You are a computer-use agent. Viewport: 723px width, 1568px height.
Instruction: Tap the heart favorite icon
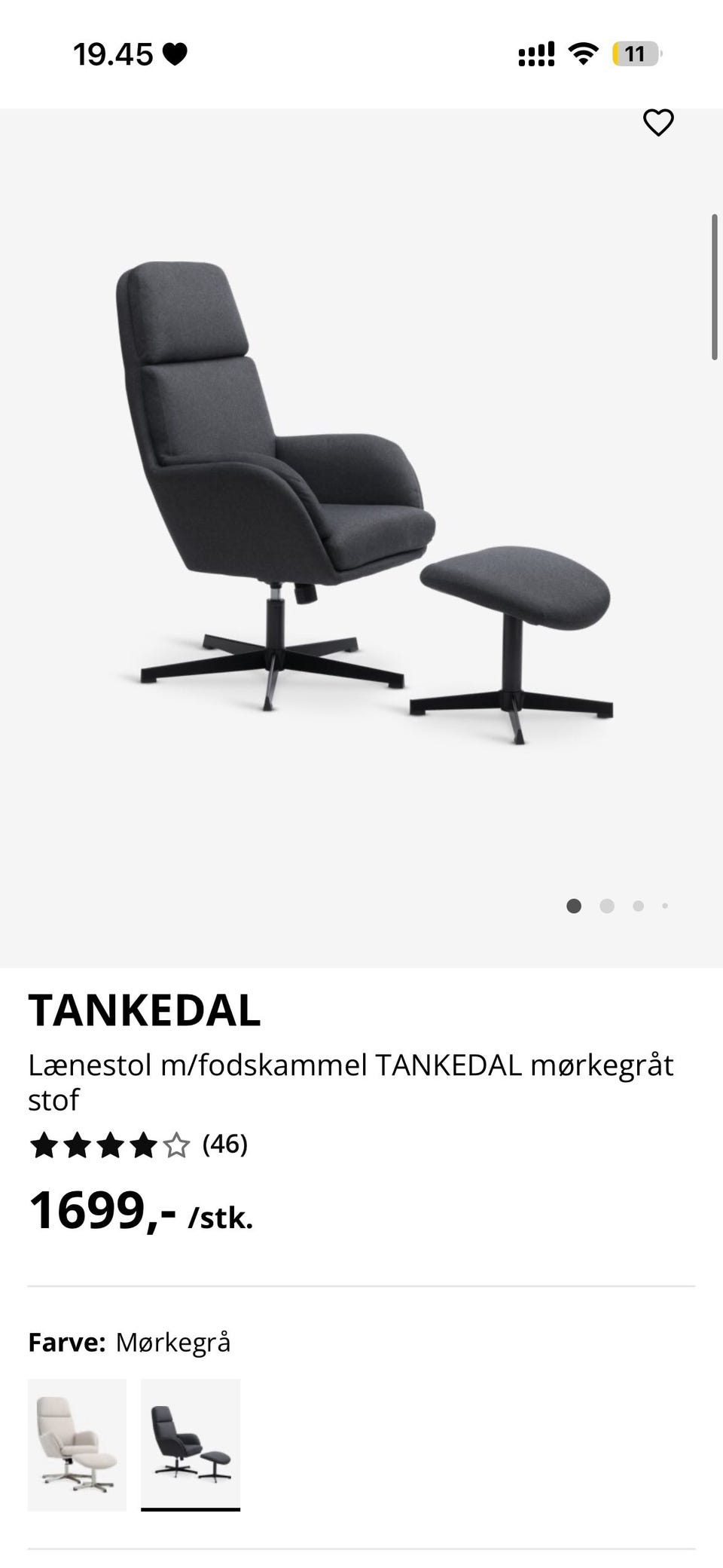click(657, 123)
